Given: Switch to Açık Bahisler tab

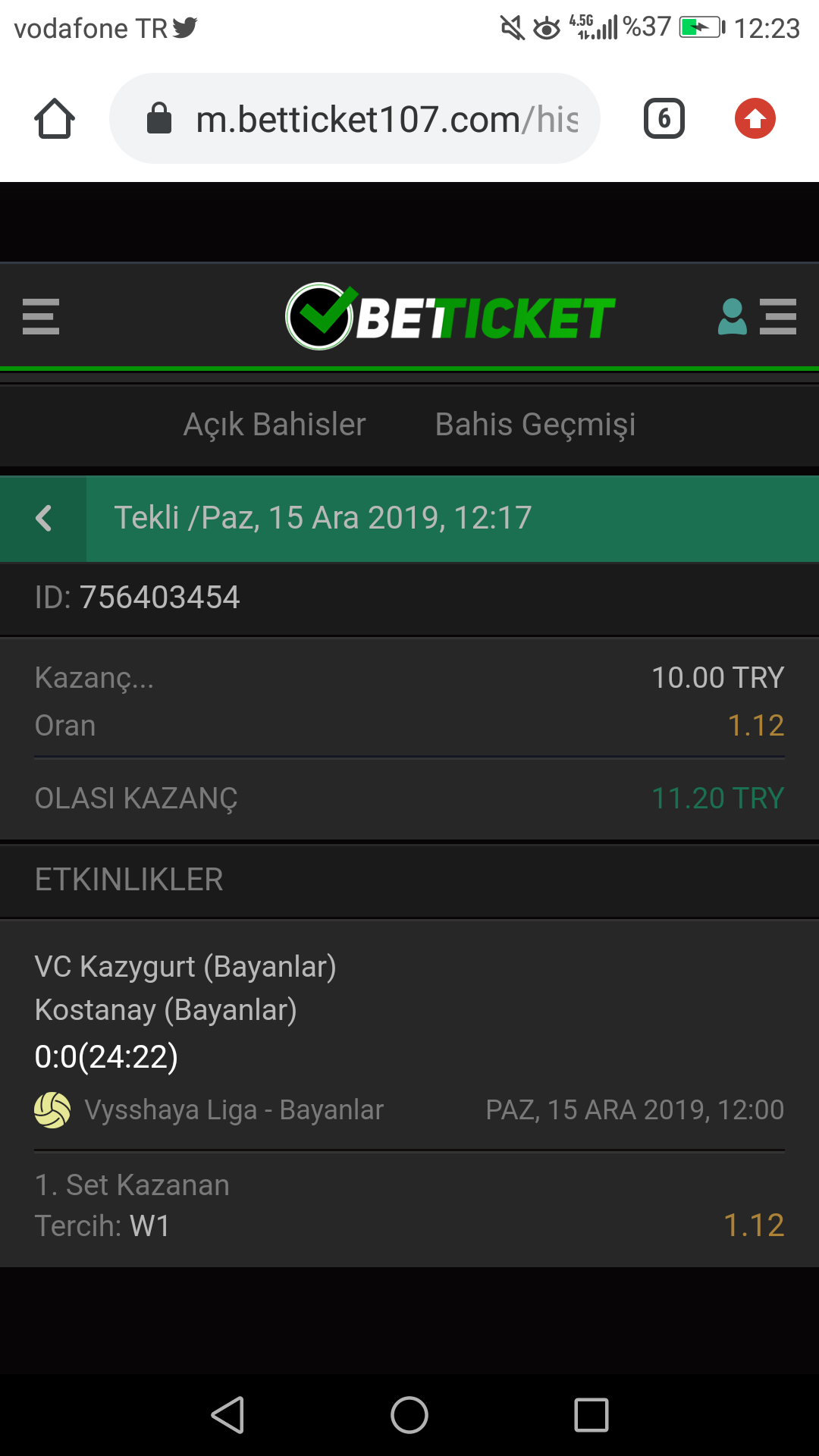Looking at the screenshot, I should [275, 425].
